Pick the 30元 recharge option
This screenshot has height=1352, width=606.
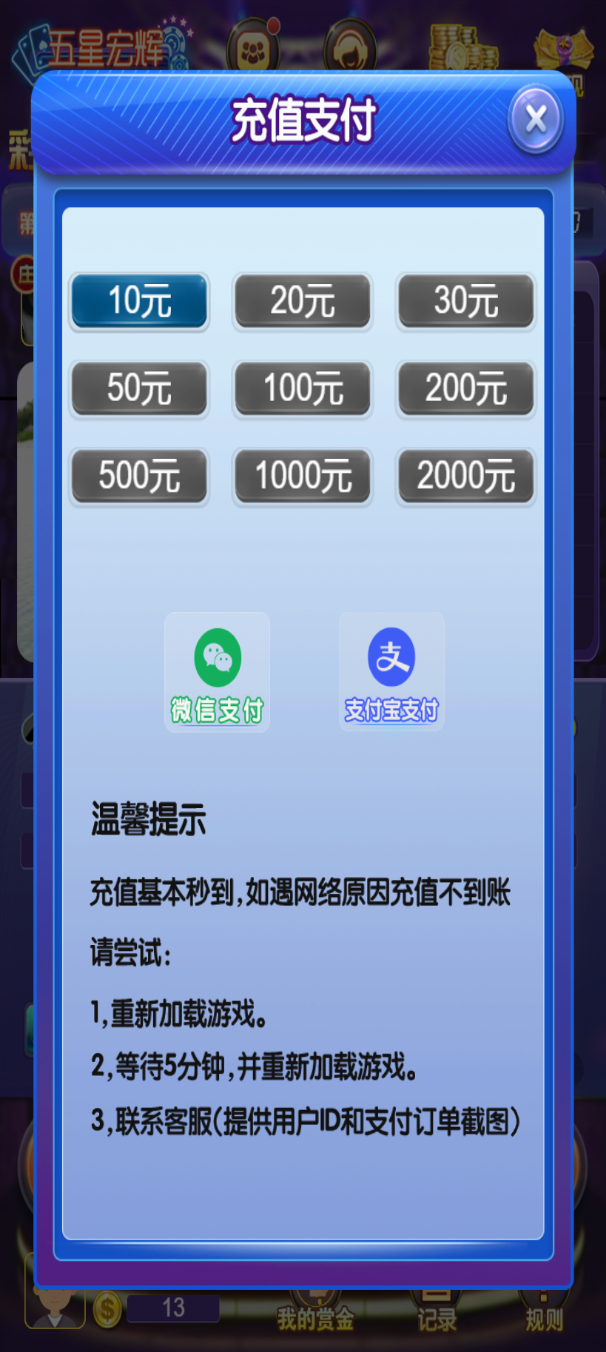[x=466, y=301]
